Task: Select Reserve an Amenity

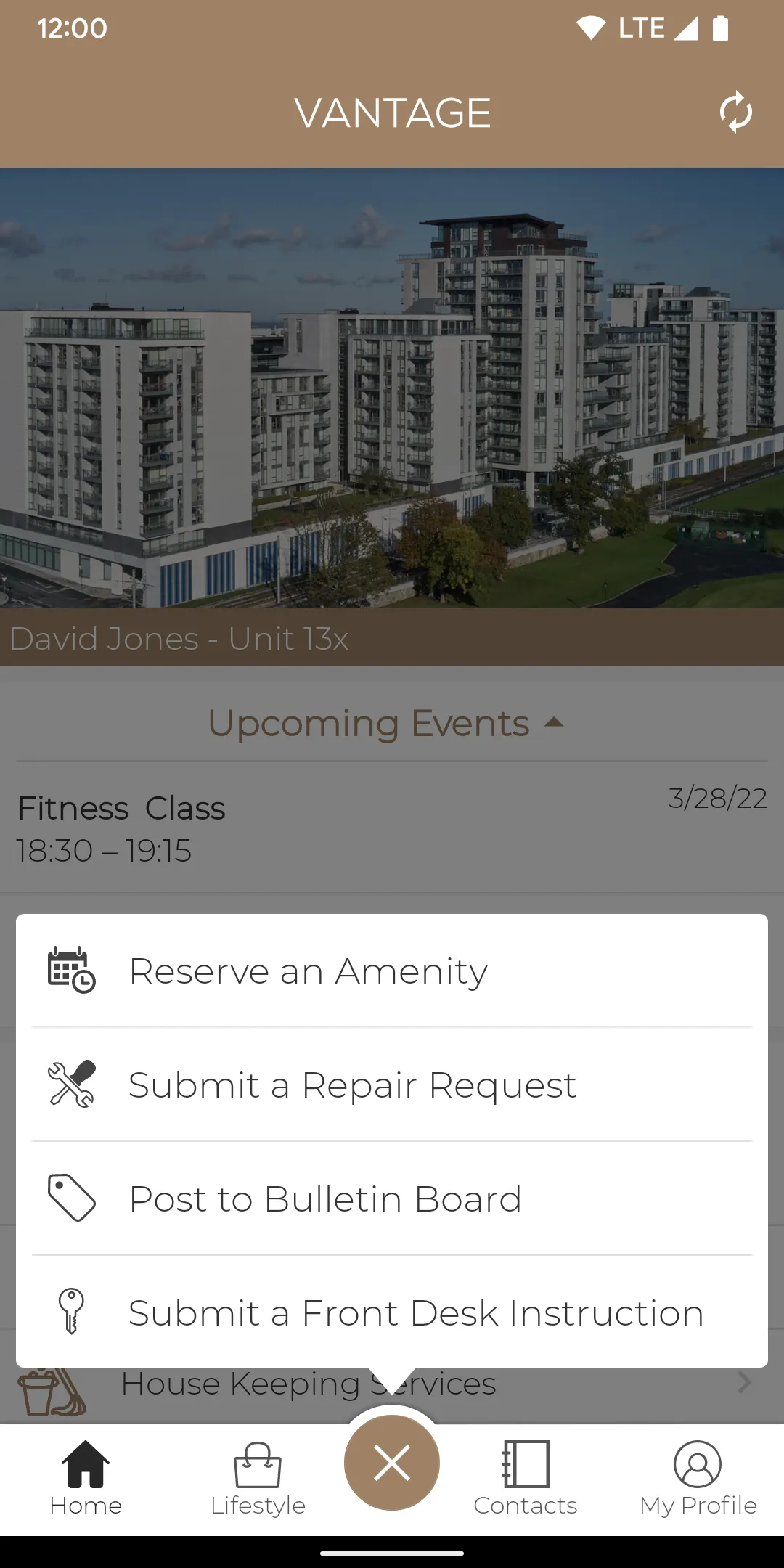Action: [392, 971]
